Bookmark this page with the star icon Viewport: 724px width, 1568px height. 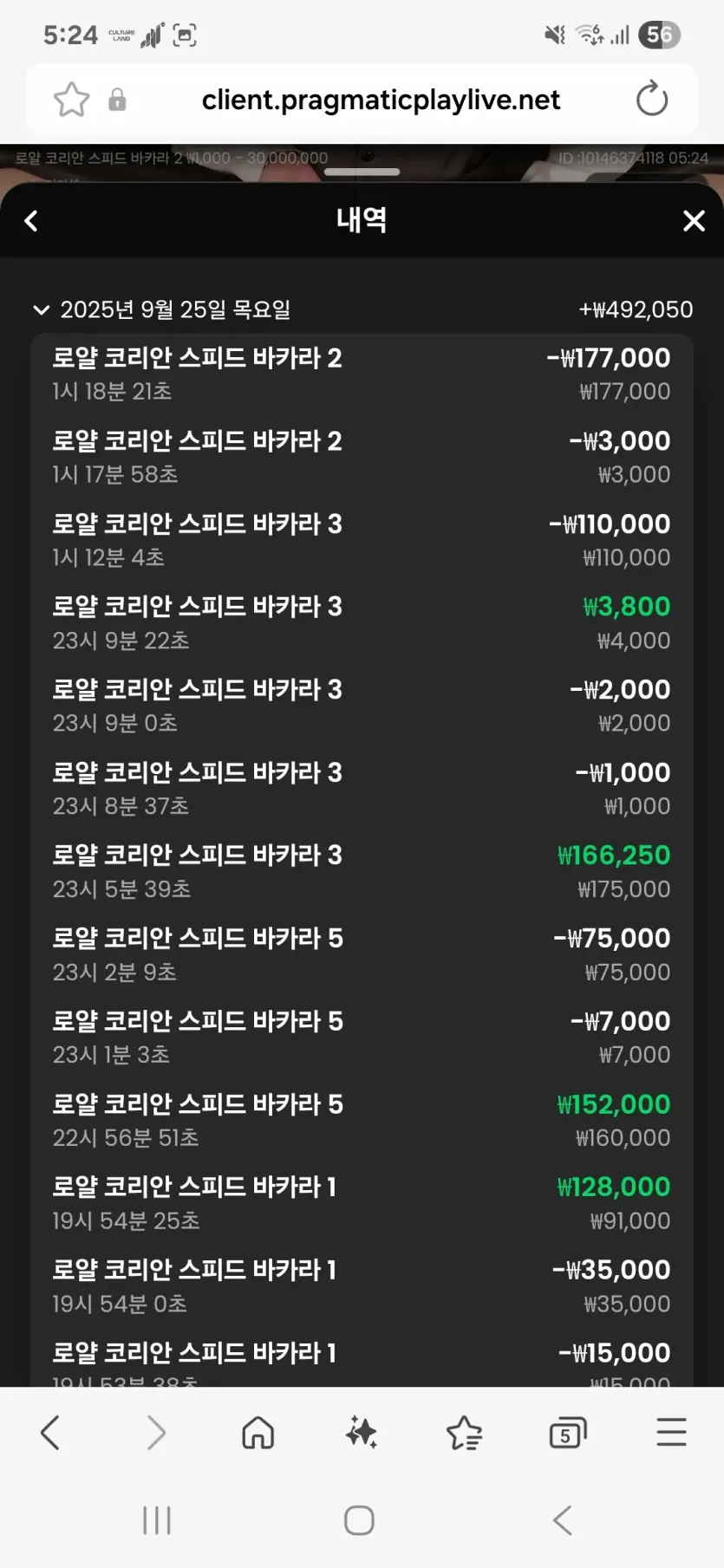(71, 100)
